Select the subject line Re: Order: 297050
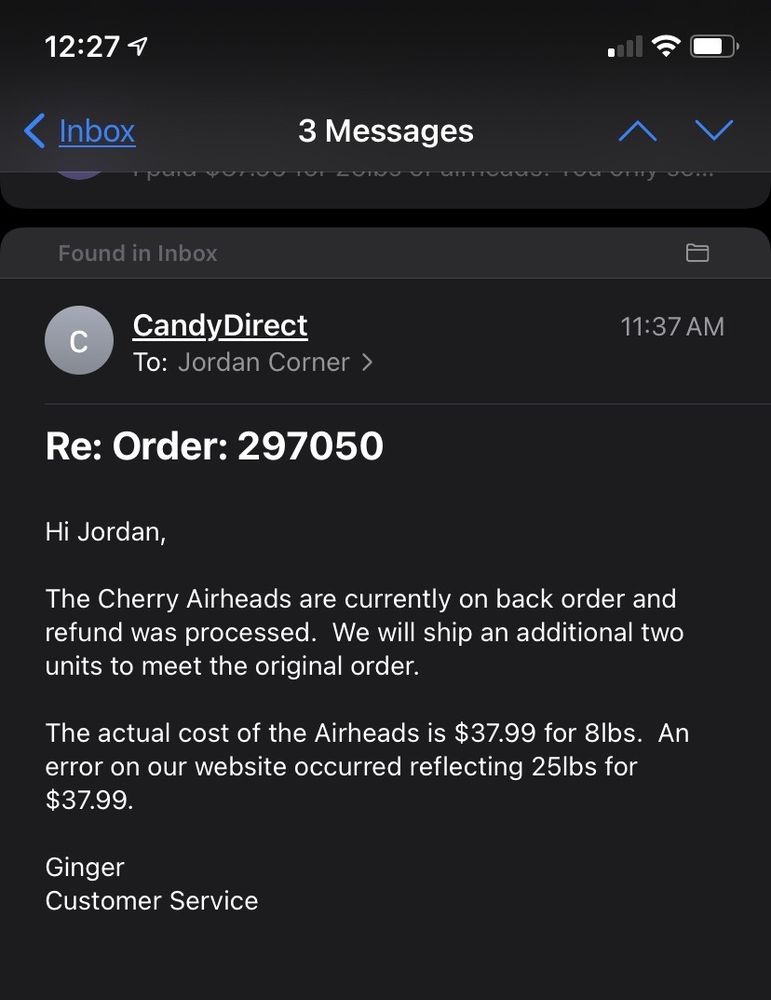This screenshot has height=1000, width=771. [216, 445]
